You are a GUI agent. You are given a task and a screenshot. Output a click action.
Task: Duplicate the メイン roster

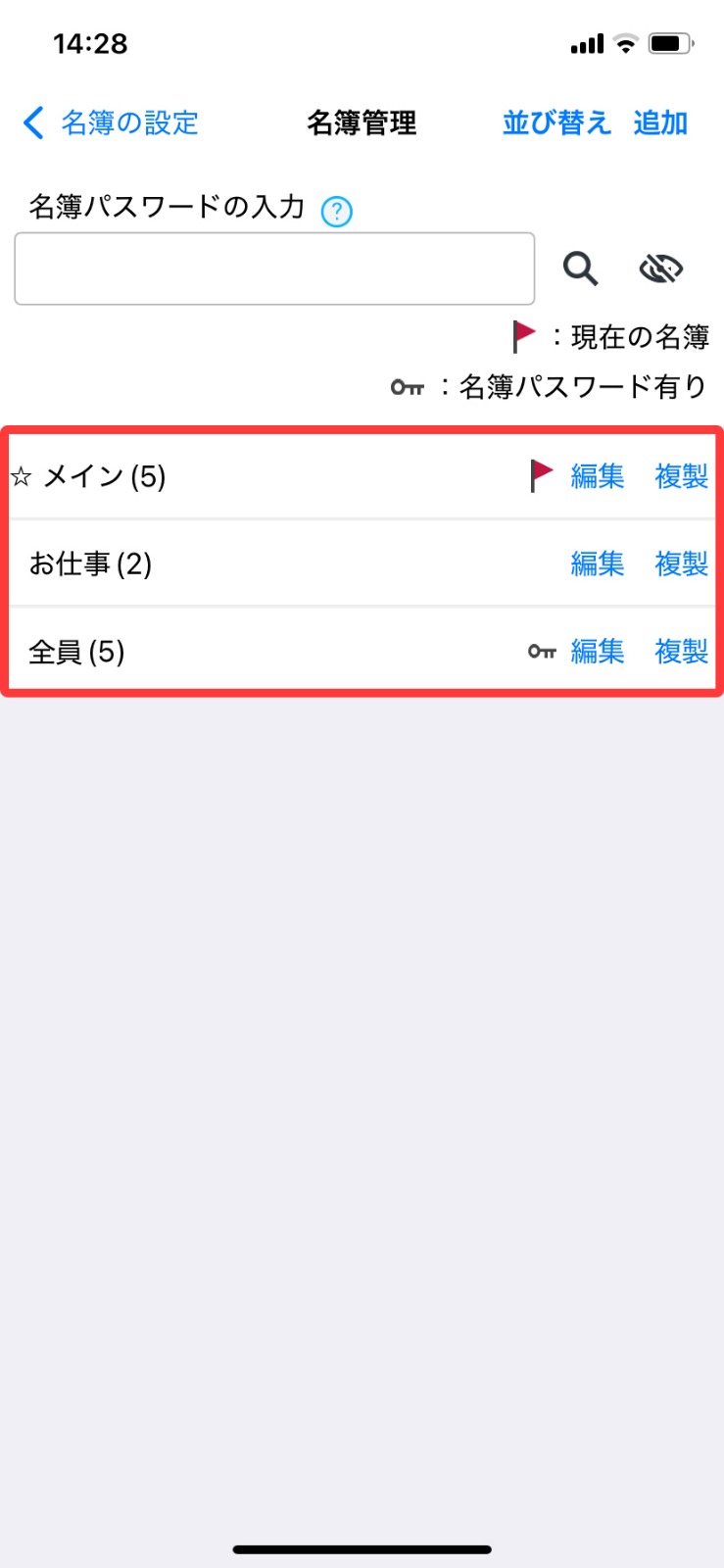[682, 477]
